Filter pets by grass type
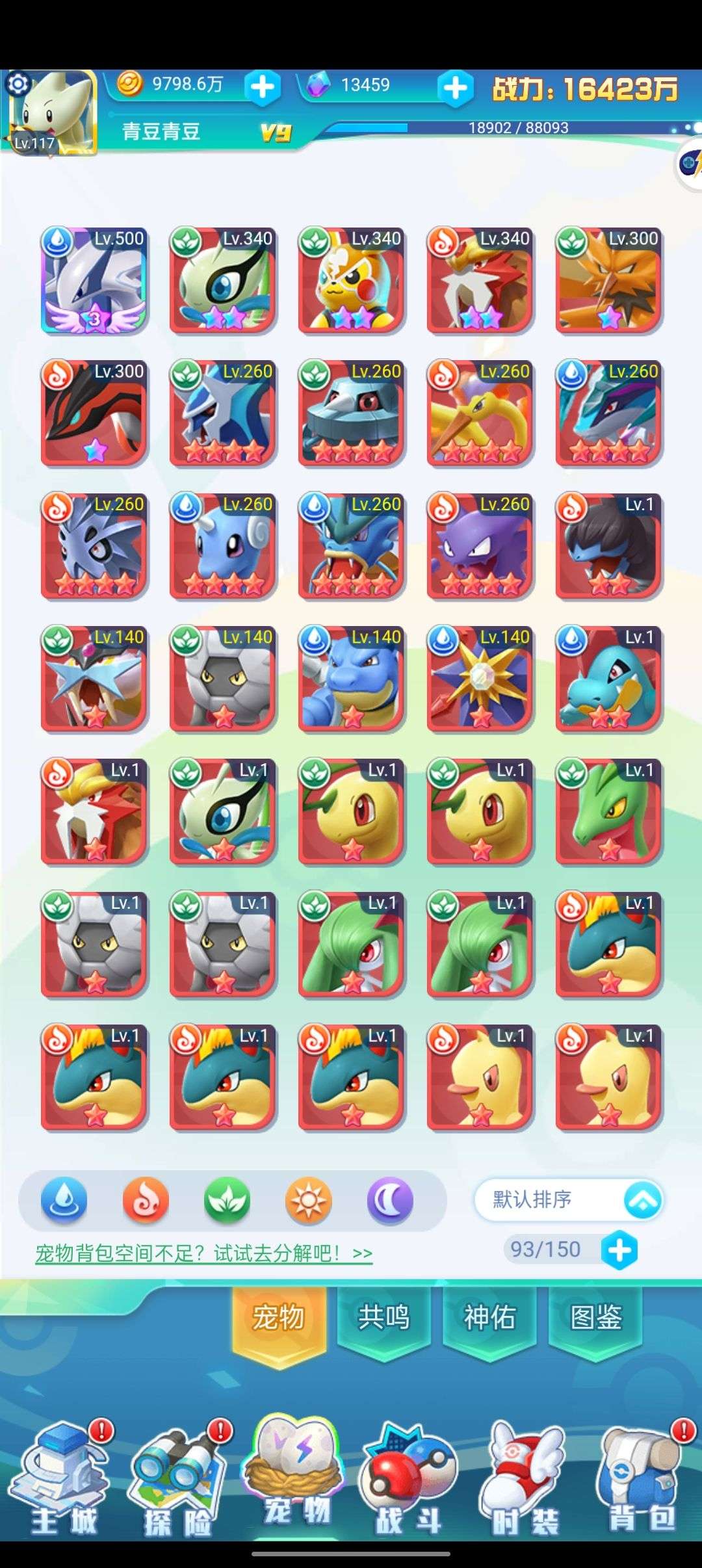The height and width of the screenshot is (1568, 702). pyautogui.click(x=227, y=1199)
